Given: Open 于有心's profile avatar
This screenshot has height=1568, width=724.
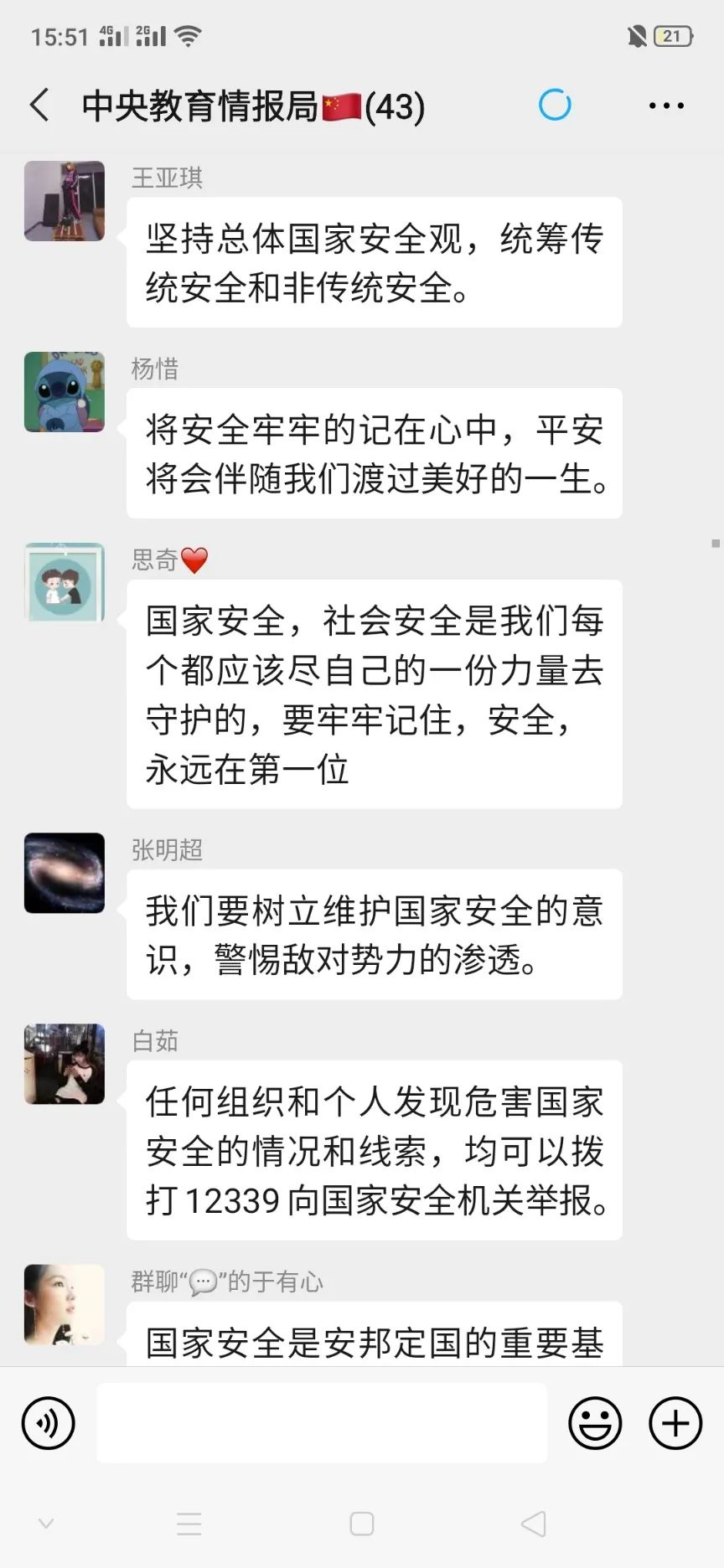Looking at the screenshot, I should pyautogui.click(x=65, y=1304).
